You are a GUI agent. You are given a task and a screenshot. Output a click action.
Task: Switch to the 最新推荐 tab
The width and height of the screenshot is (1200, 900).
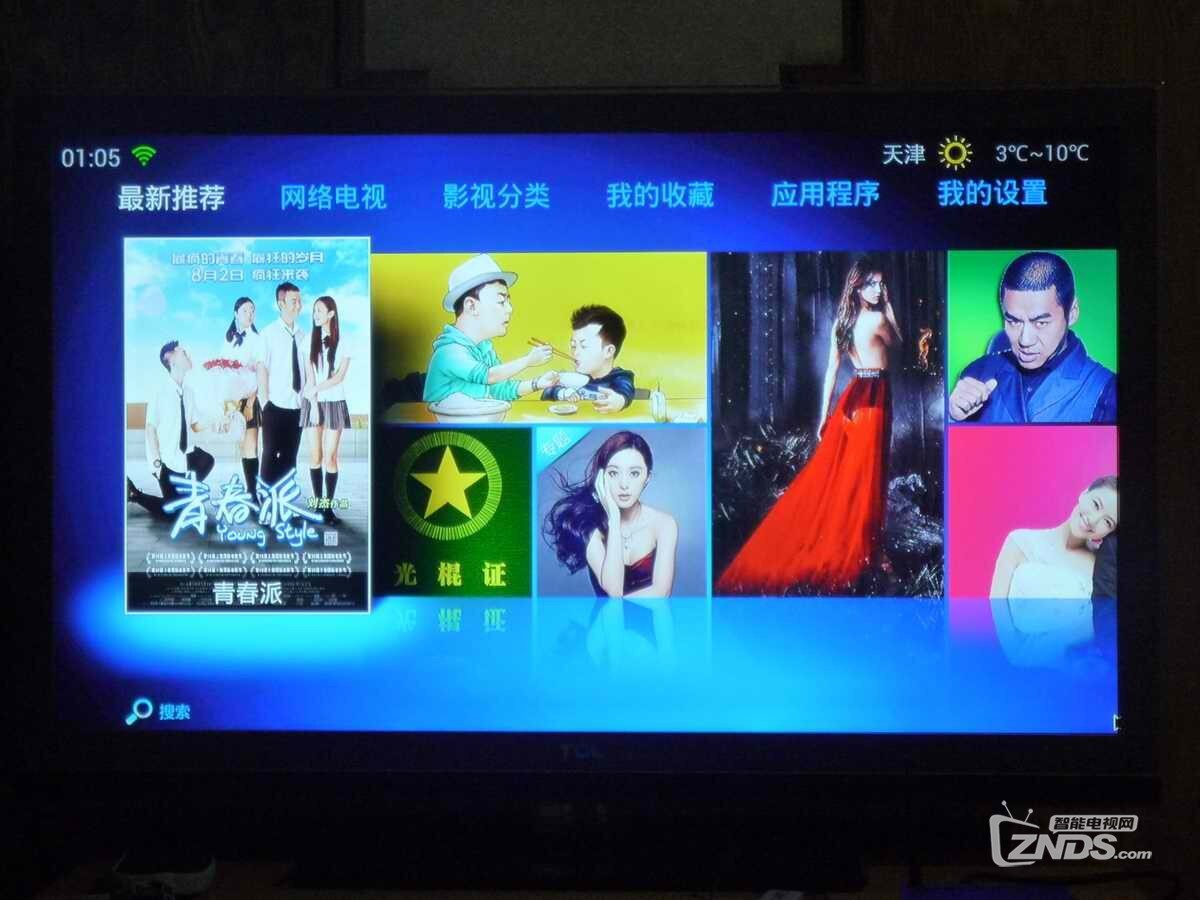[x=171, y=197]
